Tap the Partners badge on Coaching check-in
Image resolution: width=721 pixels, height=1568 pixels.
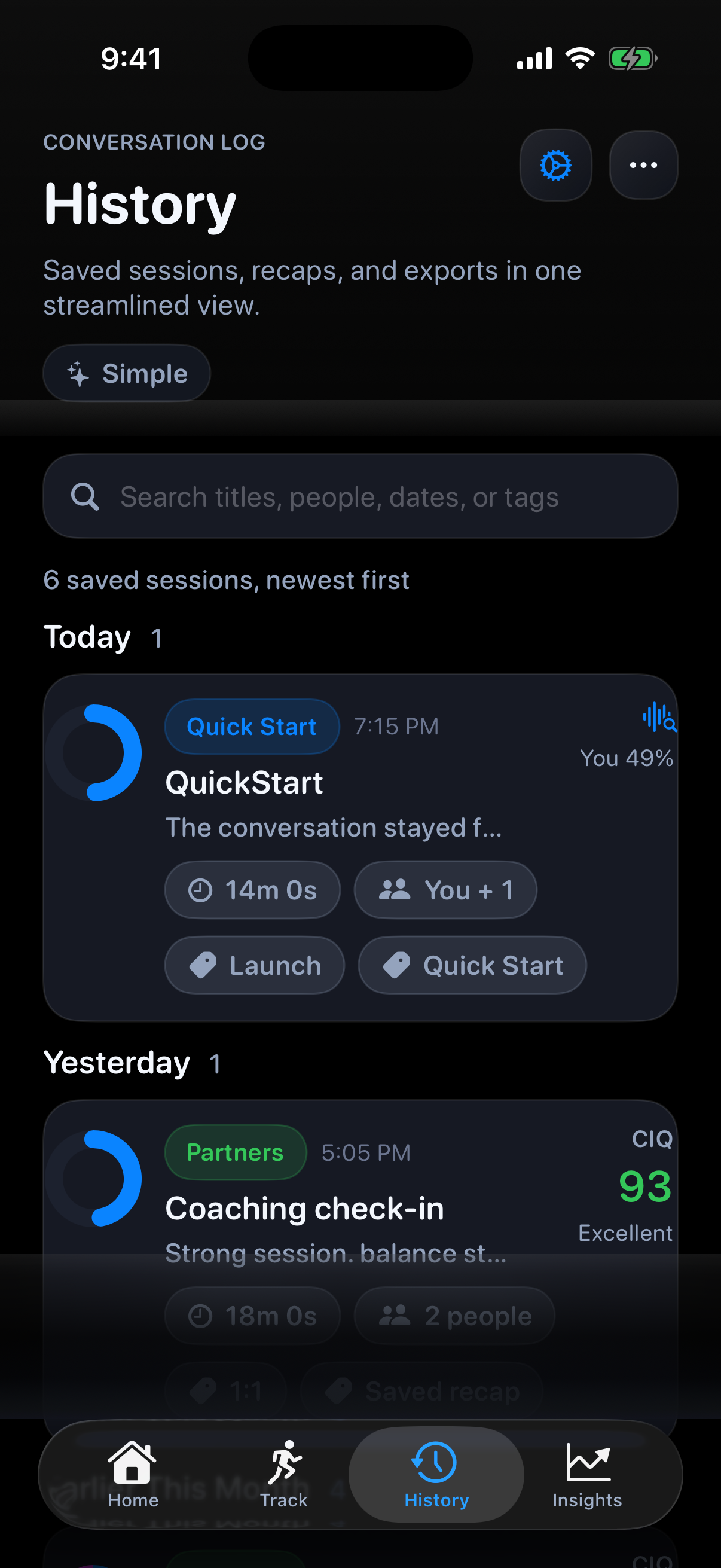pos(235,1151)
